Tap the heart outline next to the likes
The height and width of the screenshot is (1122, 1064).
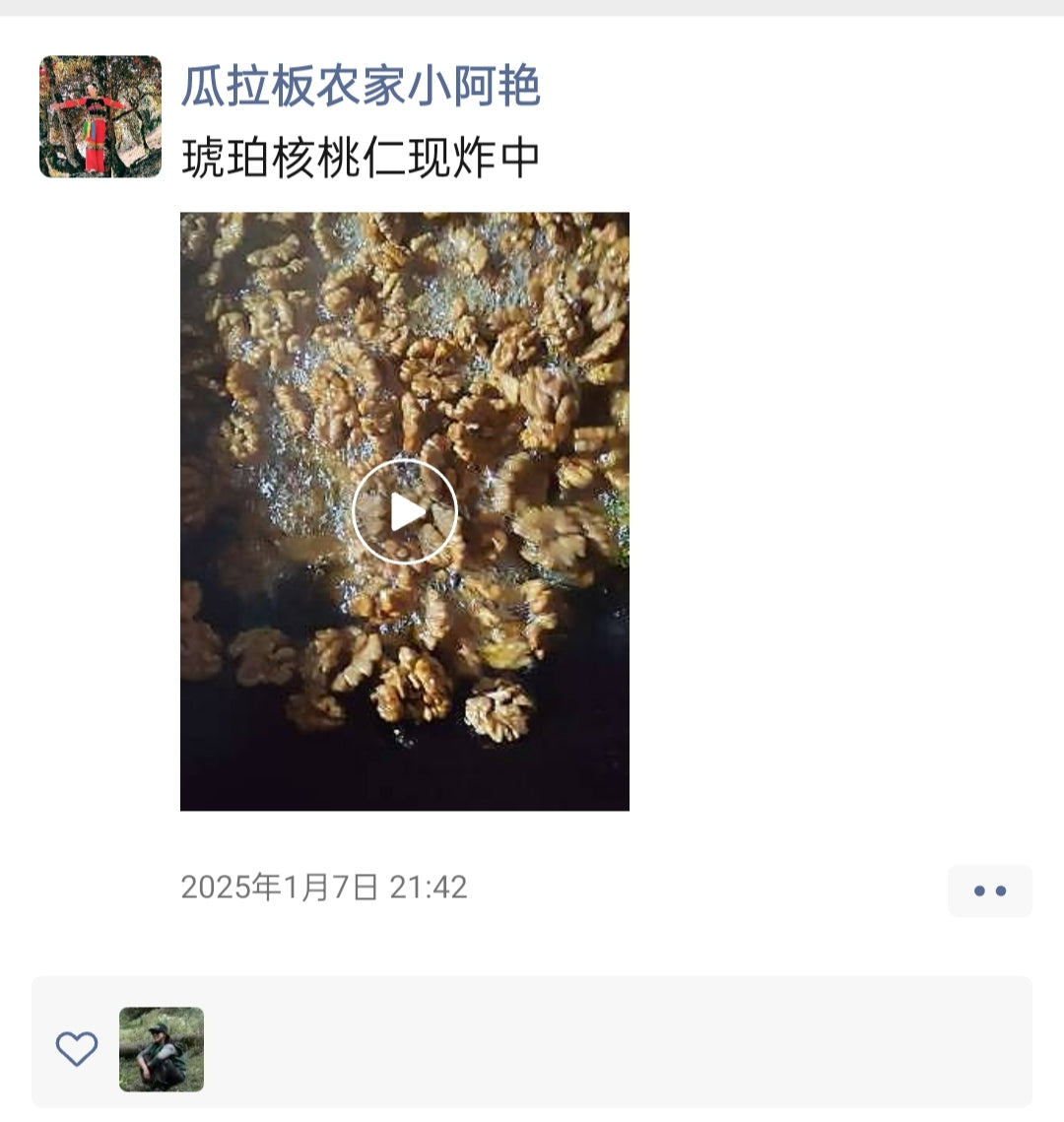[77, 1047]
